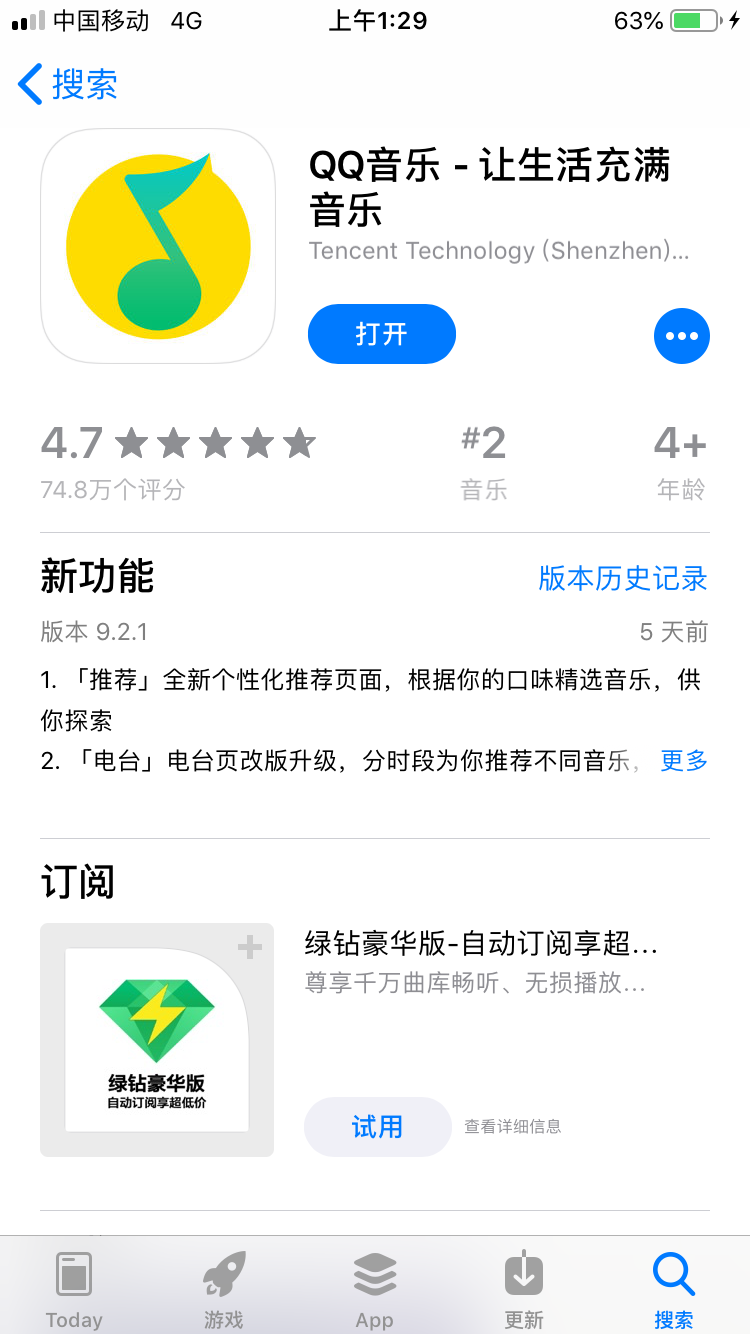
Task: Tap 试用 for 绿钻豪华版 subscription
Action: coord(377,1127)
